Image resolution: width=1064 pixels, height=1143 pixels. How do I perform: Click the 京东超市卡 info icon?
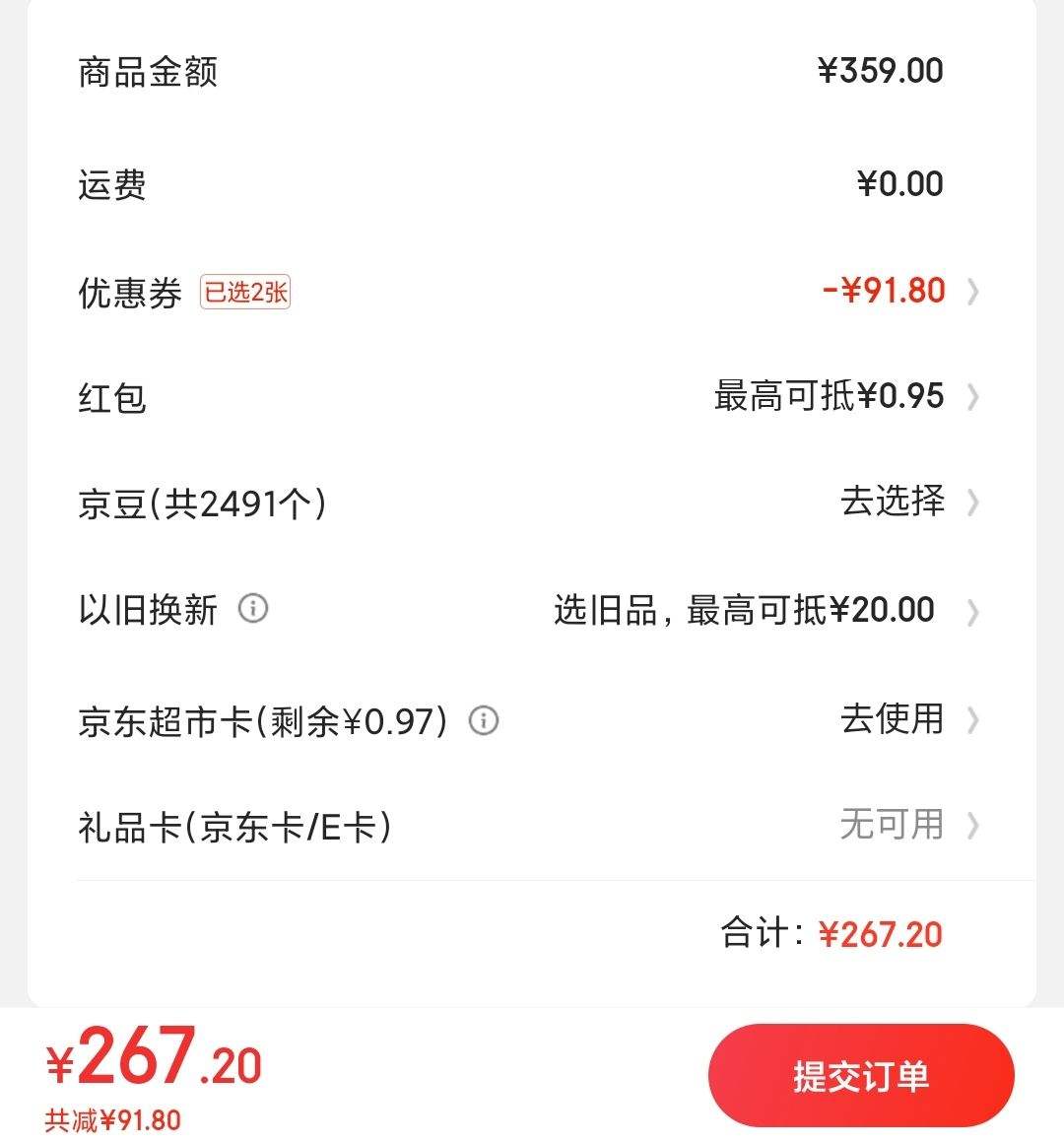pyautogui.click(x=482, y=720)
